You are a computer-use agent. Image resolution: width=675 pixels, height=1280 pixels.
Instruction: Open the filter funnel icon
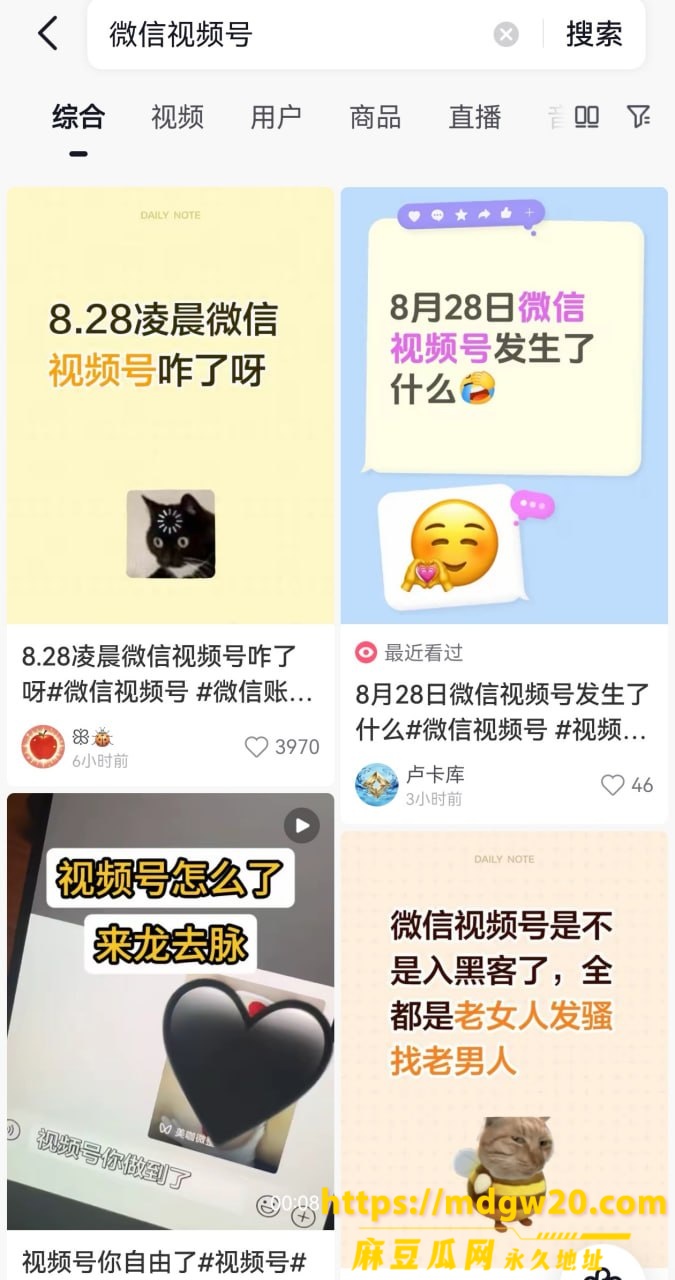click(x=639, y=117)
